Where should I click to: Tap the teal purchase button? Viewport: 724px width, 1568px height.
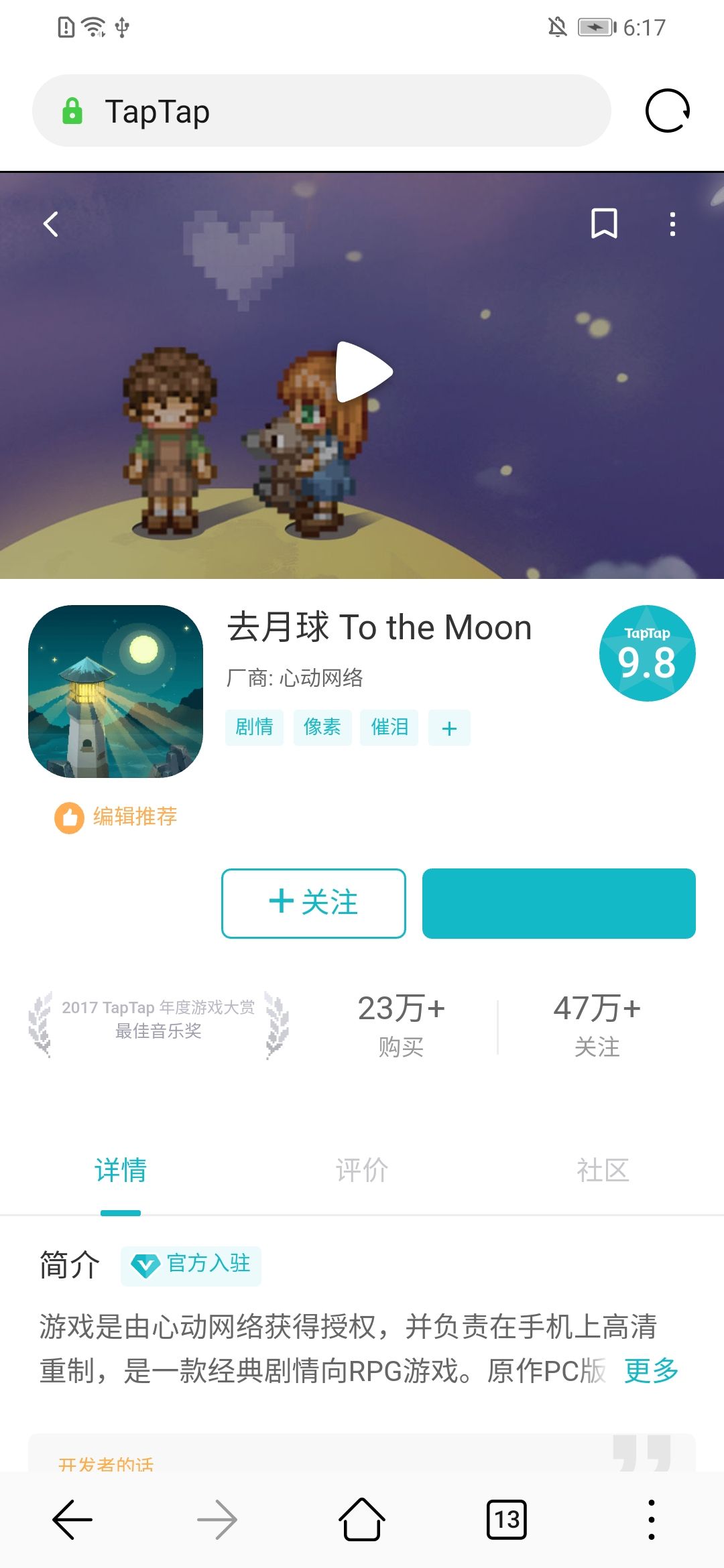(x=558, y=903)
